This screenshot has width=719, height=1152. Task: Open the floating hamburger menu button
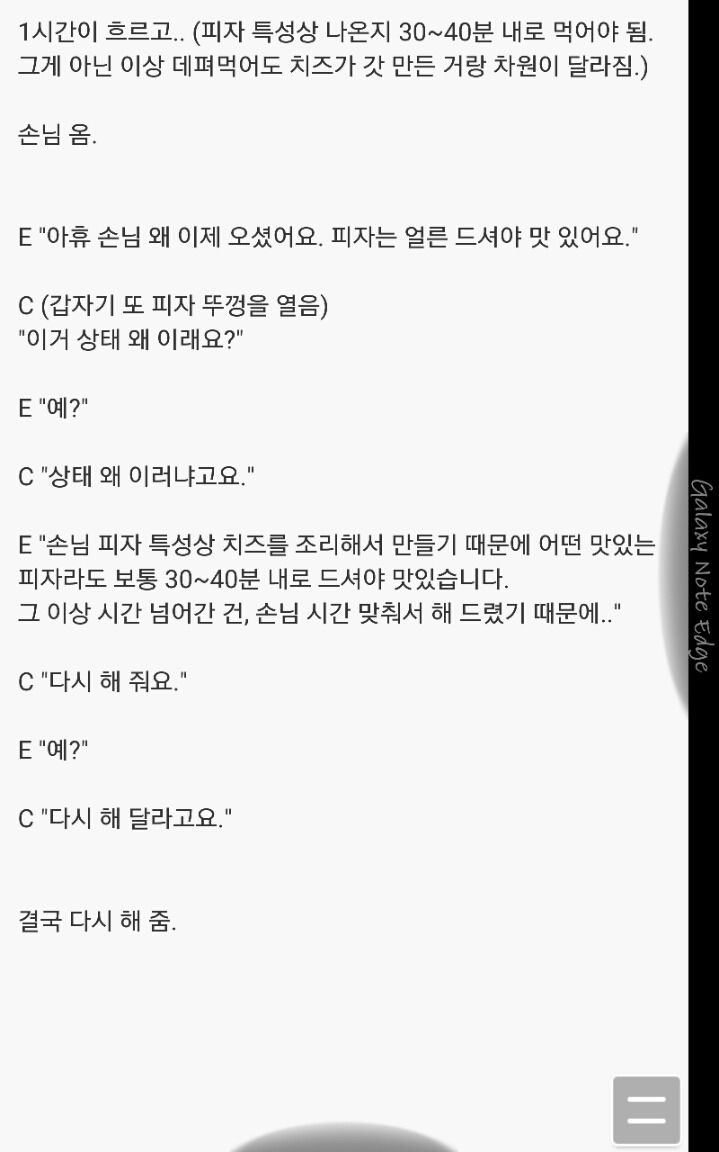click(646, 1110)
